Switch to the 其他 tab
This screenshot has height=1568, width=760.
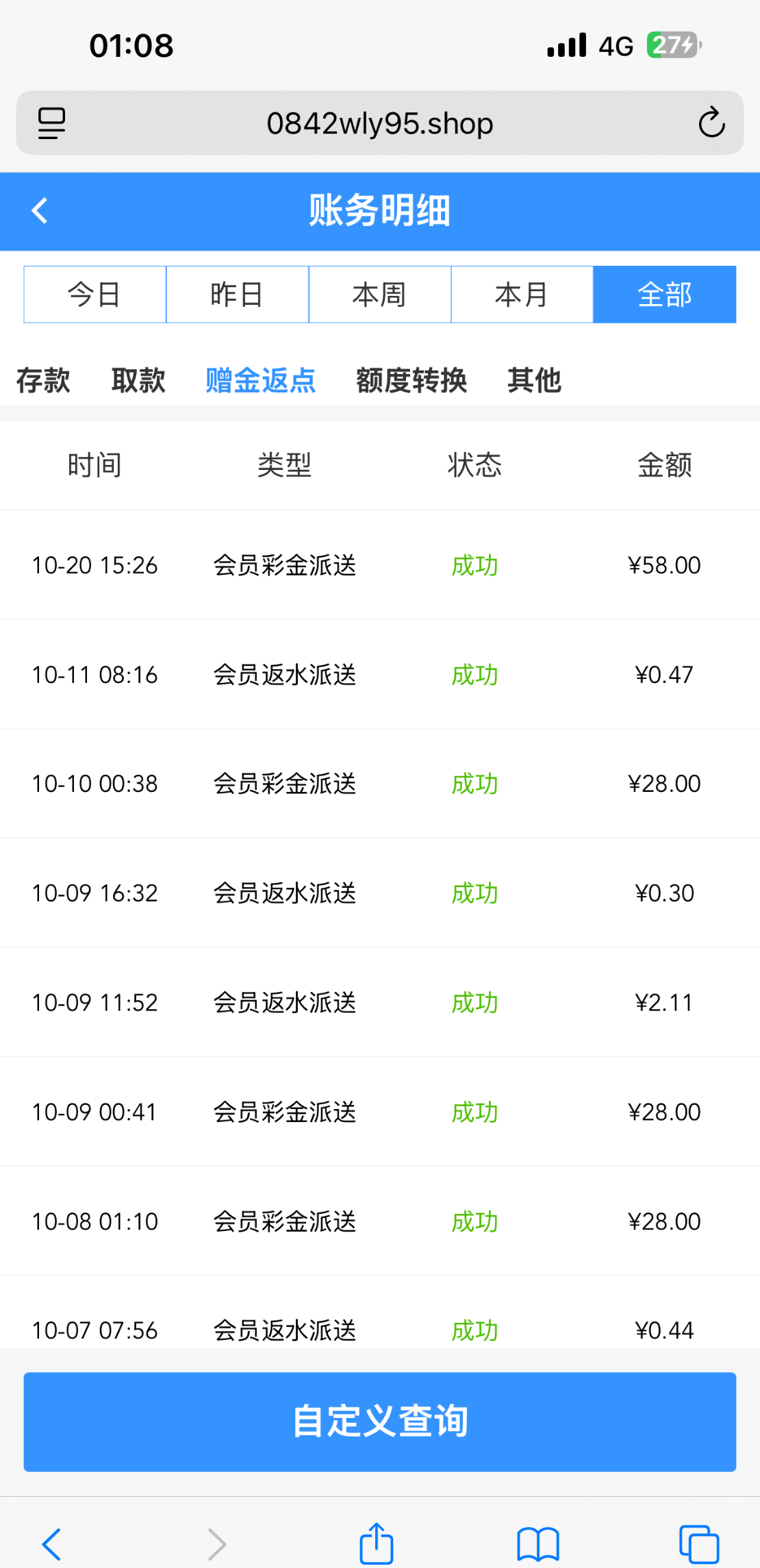(534, 380)
